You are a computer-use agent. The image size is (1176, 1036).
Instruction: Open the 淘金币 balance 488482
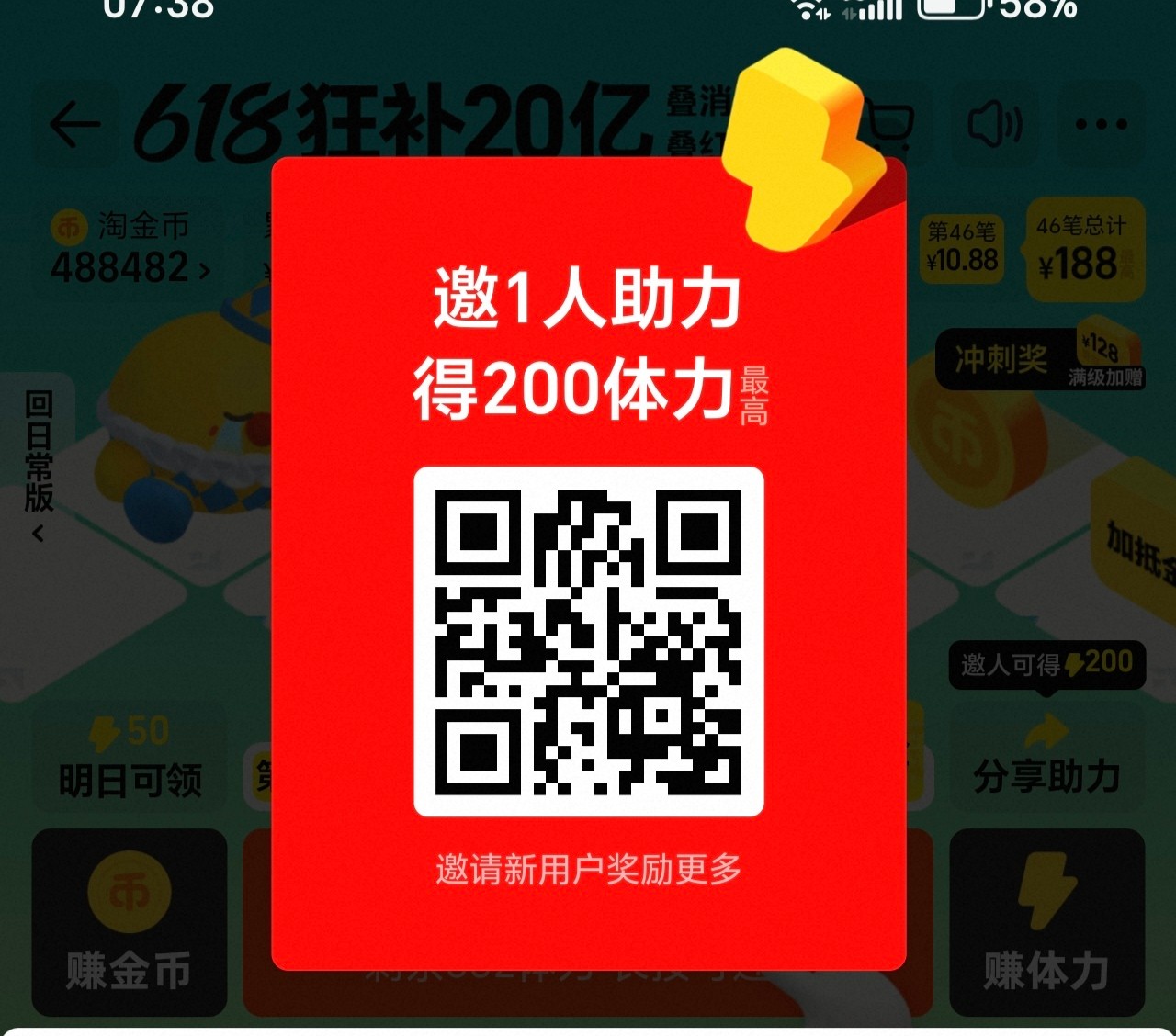pos(130,248)
